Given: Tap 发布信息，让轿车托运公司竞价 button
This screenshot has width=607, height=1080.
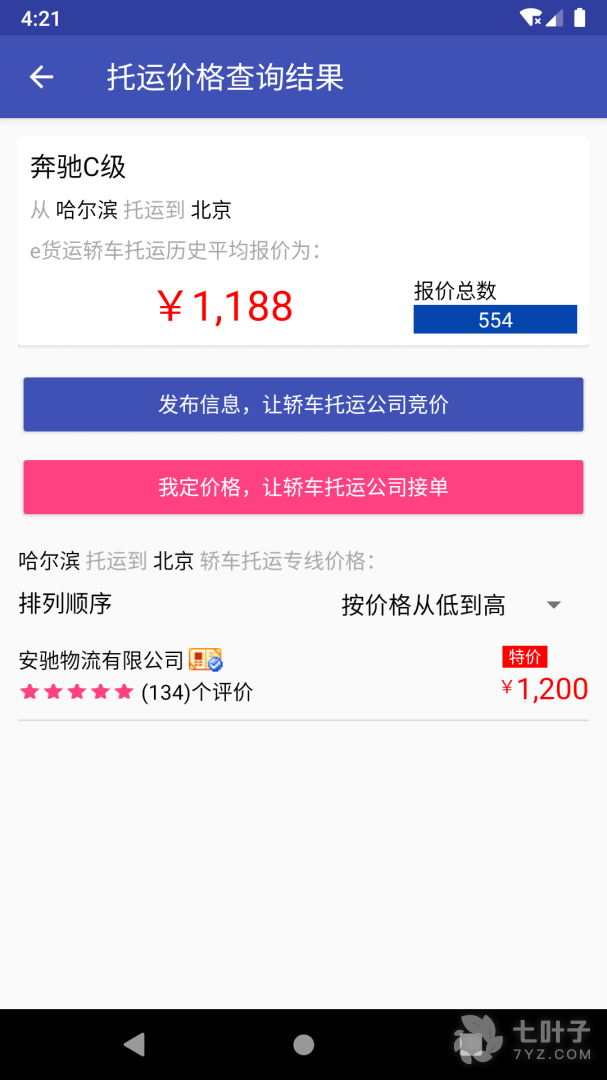Looking at the screenshot, I should click(x=303, y=404).
